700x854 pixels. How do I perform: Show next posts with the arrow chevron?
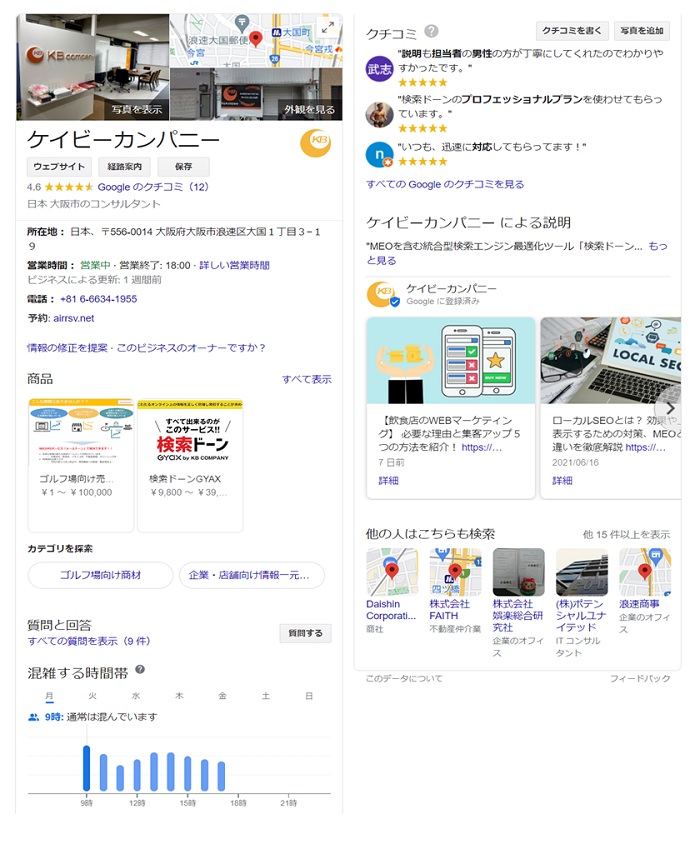pyautogui.click(x=670, y=408)
